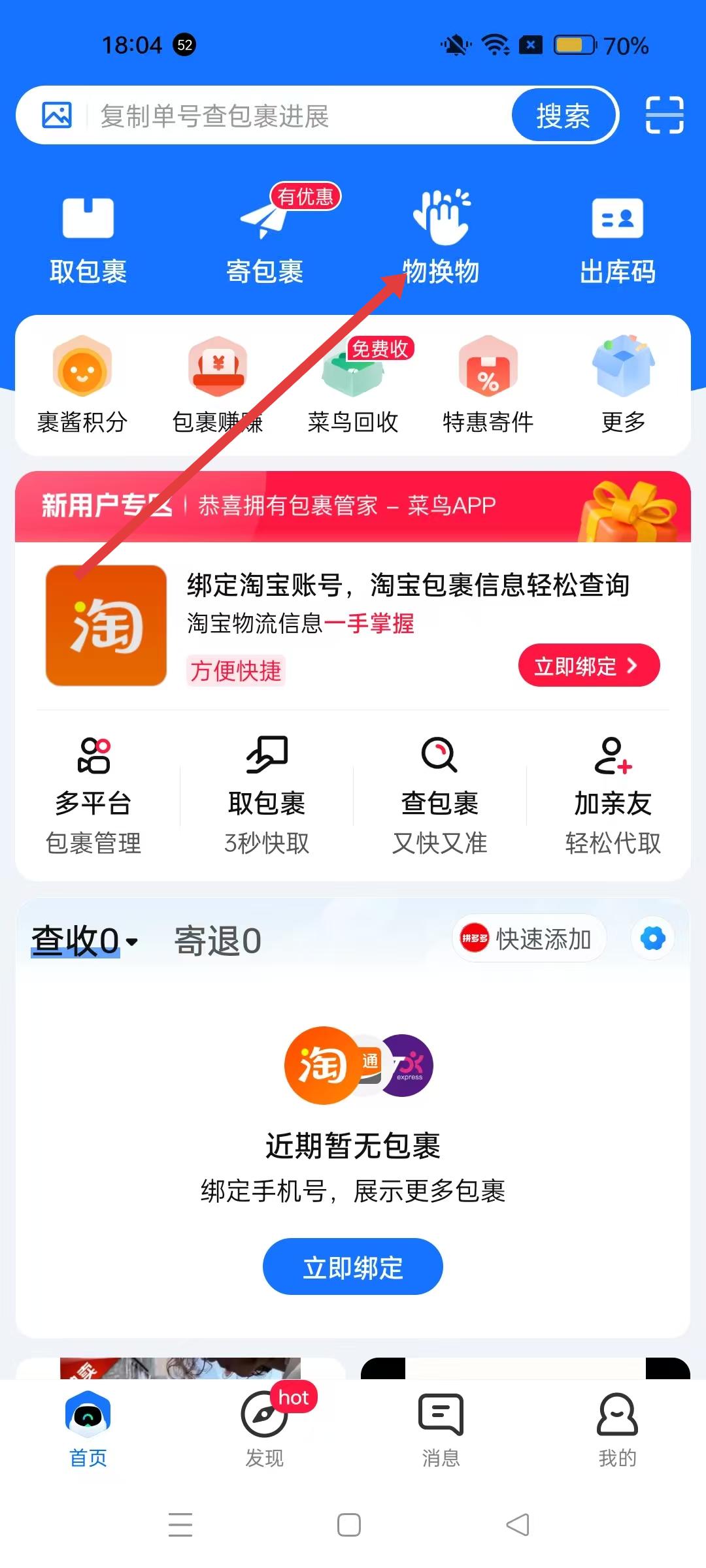
Task: Go to the 我的 tab
Action: coord(618,1431)
